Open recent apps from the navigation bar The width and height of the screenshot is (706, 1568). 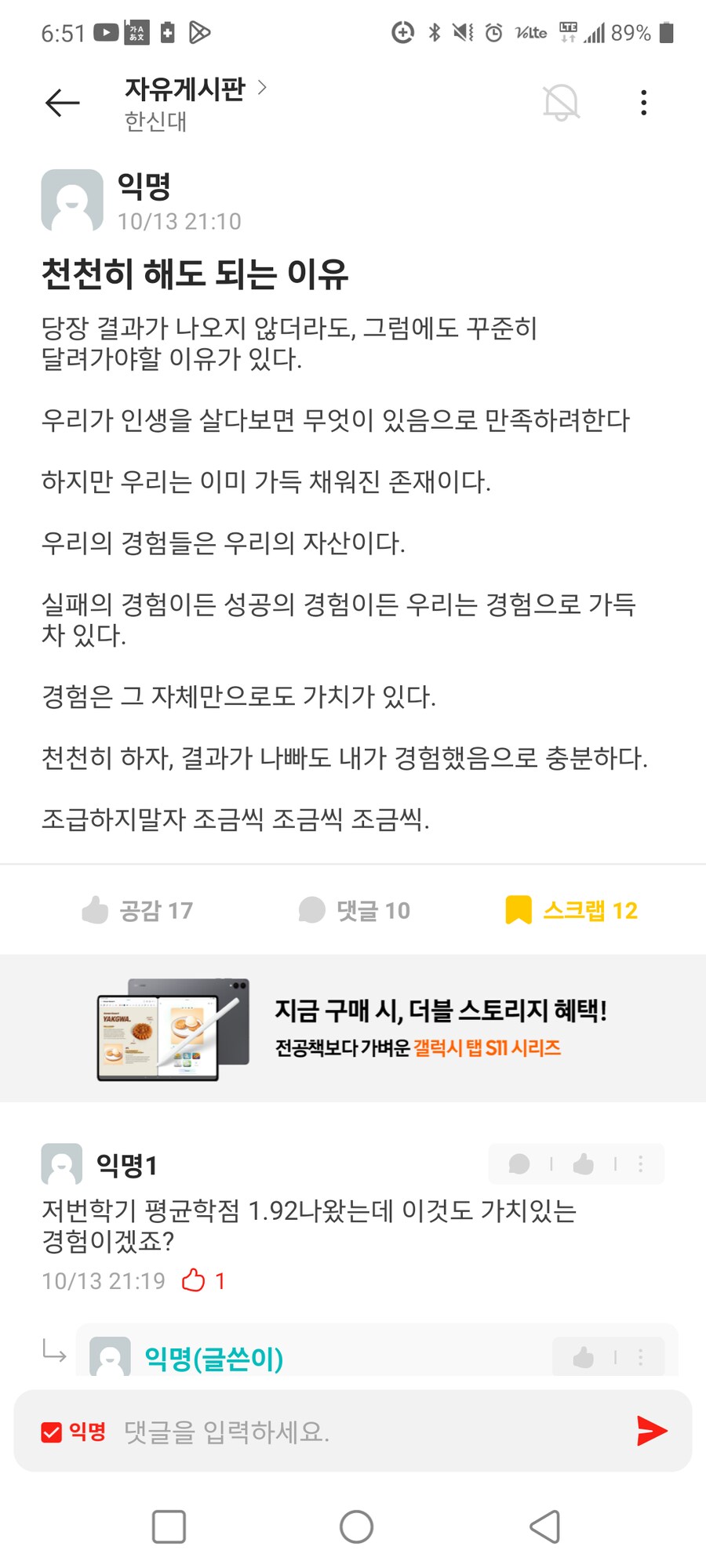pos(169,1526)
